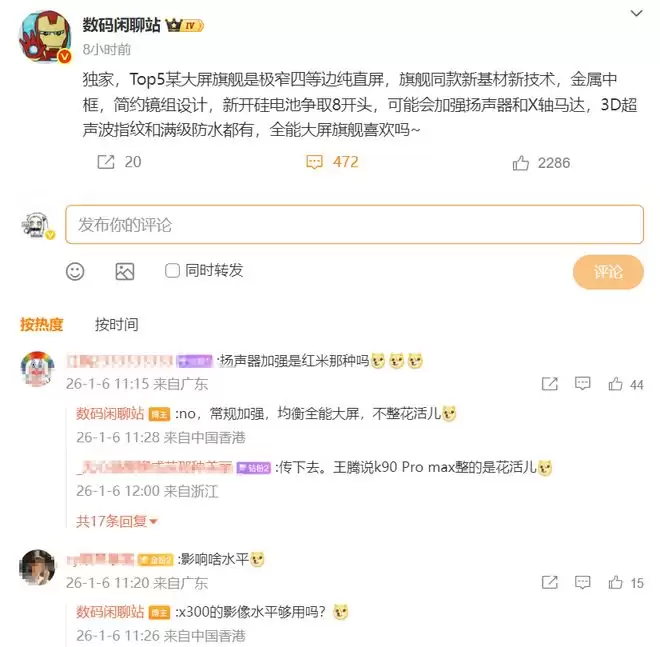Image resolution: width=660 pixels, height=647 pixels.
Task: Attach an image to the comment
Action: [x=125, y=271]
